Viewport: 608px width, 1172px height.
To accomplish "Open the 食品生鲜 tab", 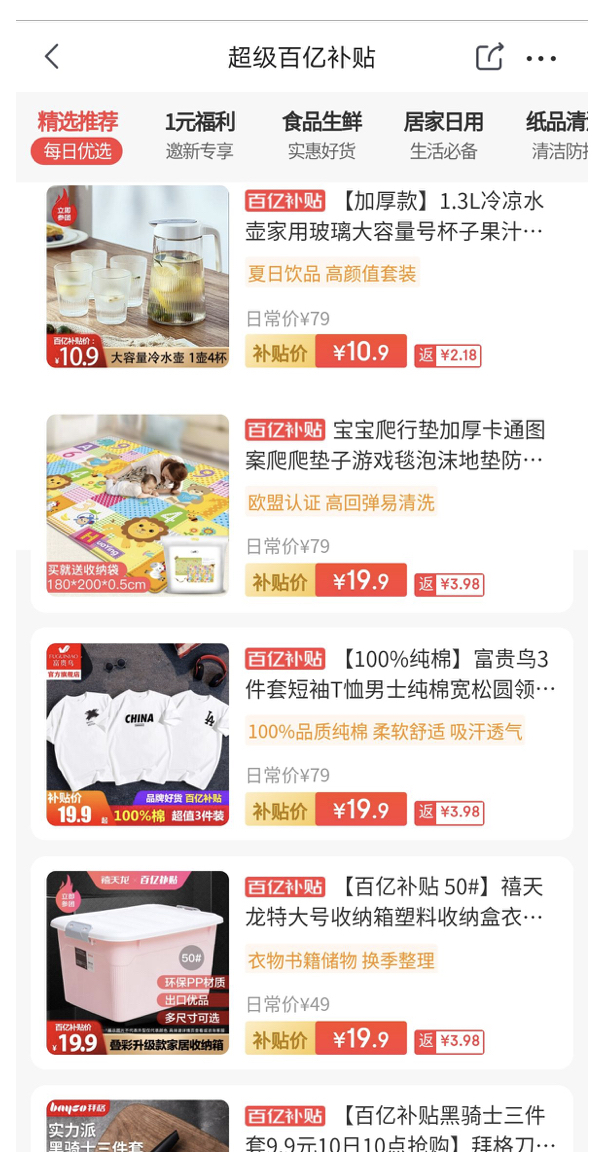I will pos(322,135).
